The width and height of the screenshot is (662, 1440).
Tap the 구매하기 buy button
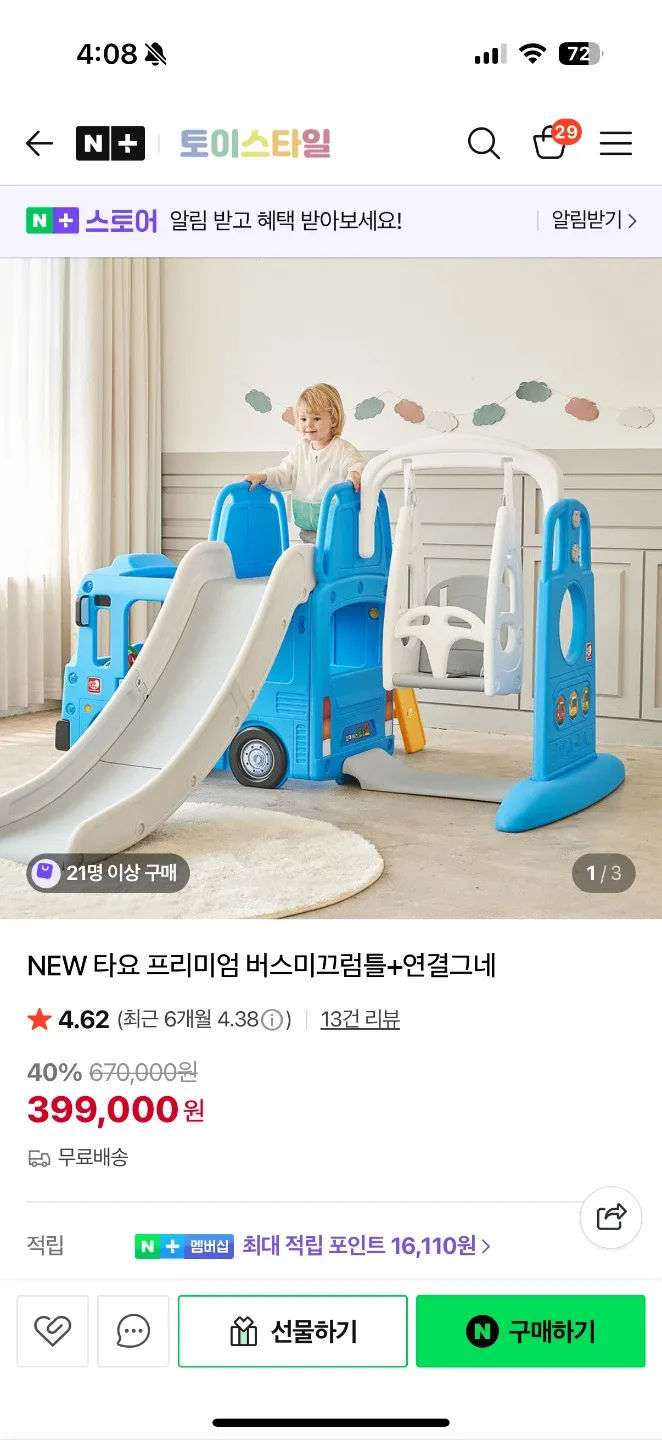pyautogui.click(x=530, y=1330)
